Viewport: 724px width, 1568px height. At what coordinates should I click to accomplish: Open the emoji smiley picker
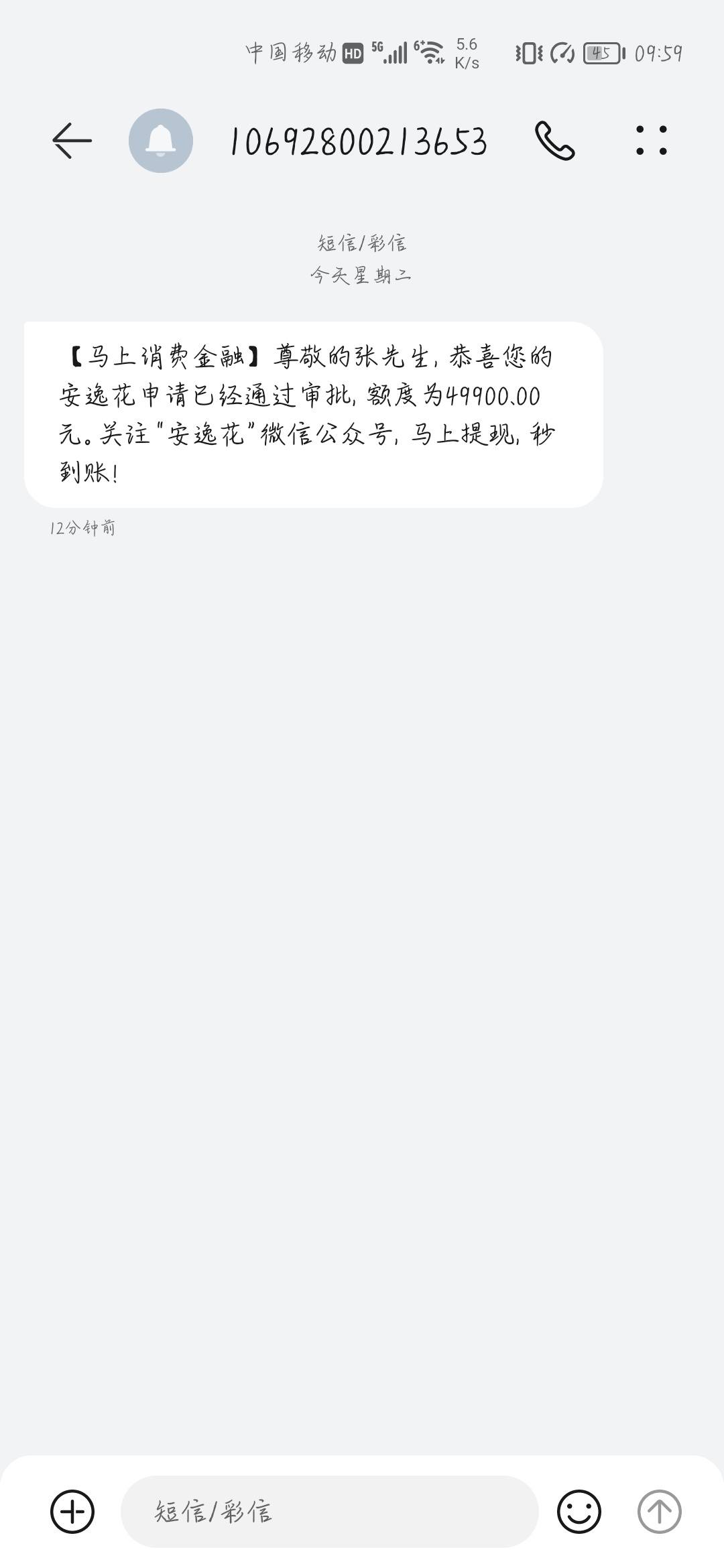click(x=579, y=1511)
